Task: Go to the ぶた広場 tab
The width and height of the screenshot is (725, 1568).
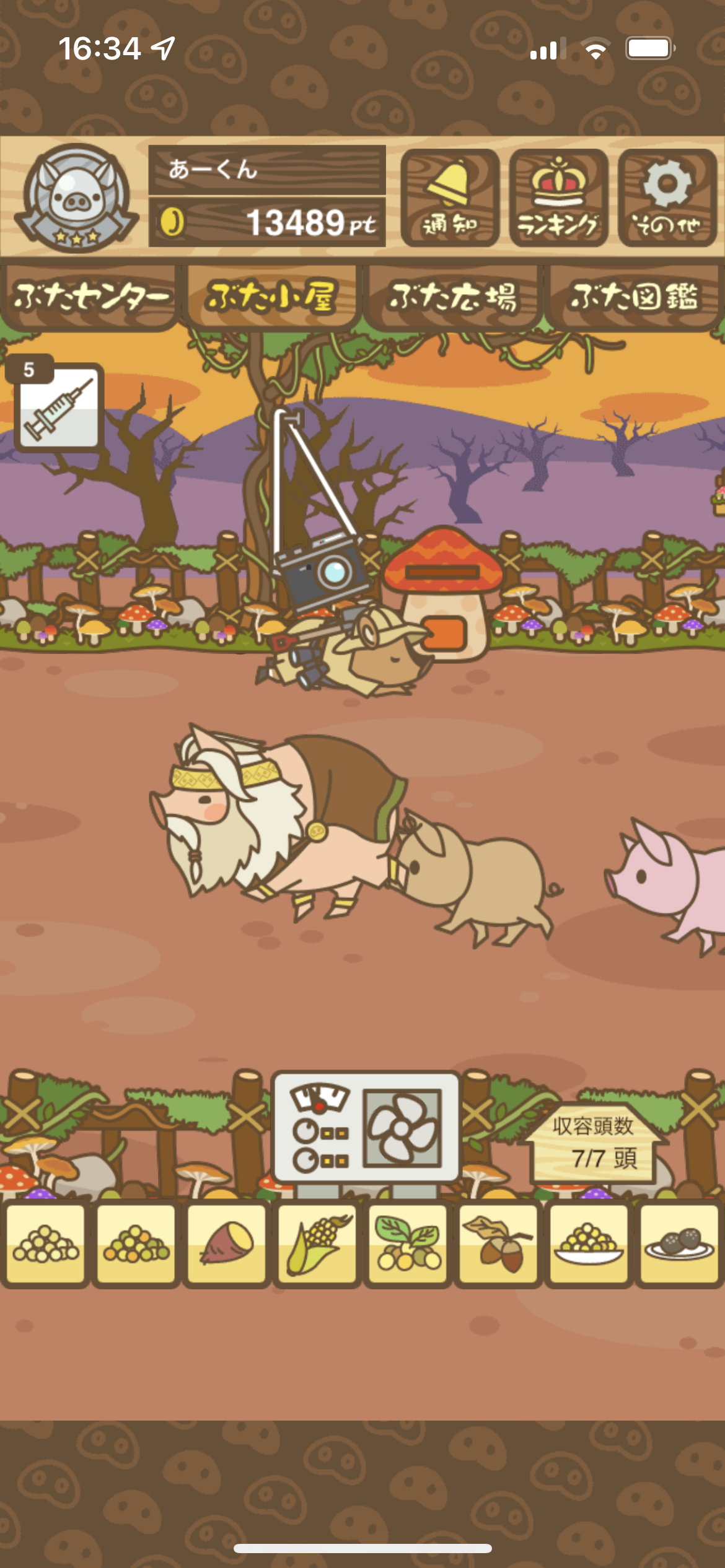Action: pos(453,297)
